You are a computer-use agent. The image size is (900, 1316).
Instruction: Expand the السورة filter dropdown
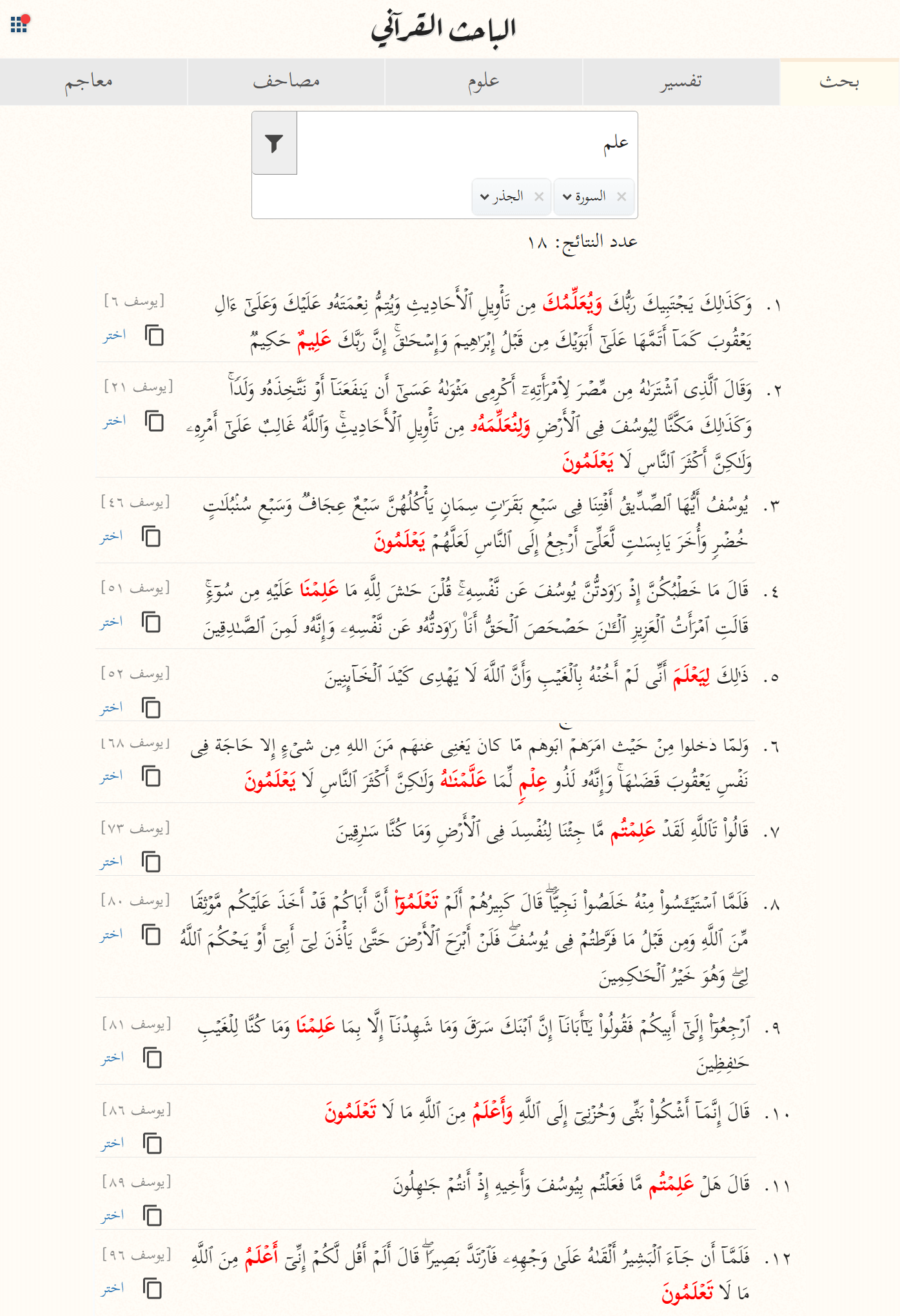(584, 197)
